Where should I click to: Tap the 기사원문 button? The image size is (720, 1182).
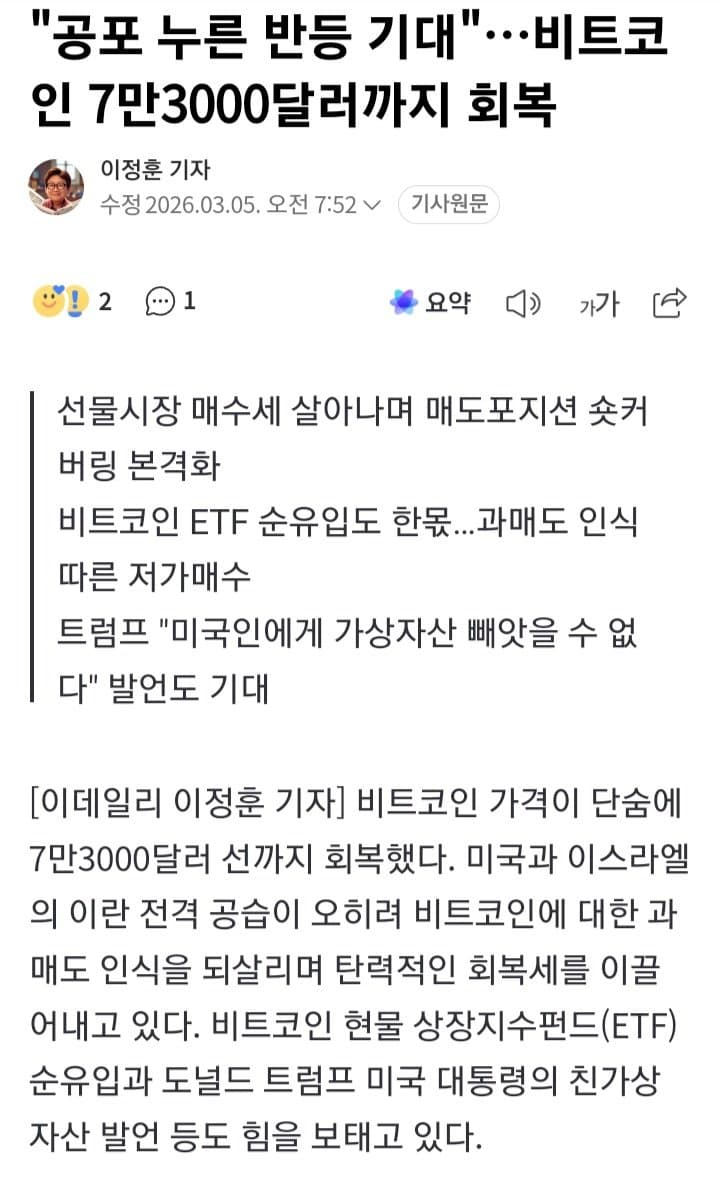pos(449,204)
